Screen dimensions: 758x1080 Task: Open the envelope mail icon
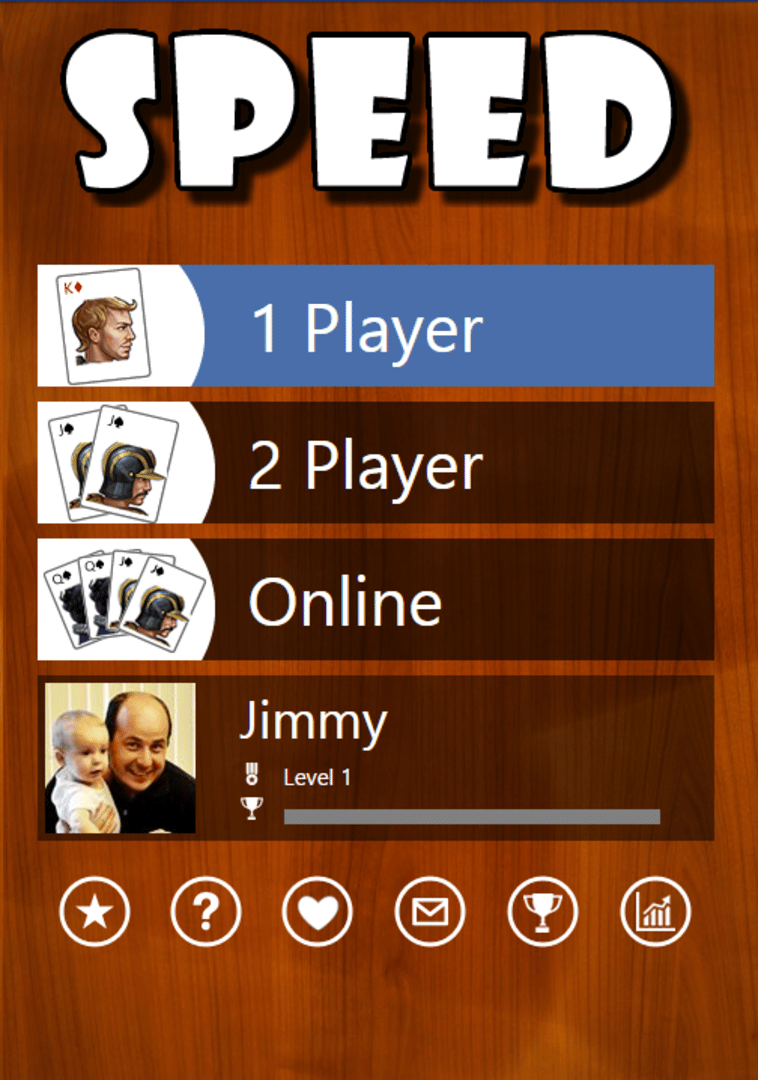pos(430,911)
